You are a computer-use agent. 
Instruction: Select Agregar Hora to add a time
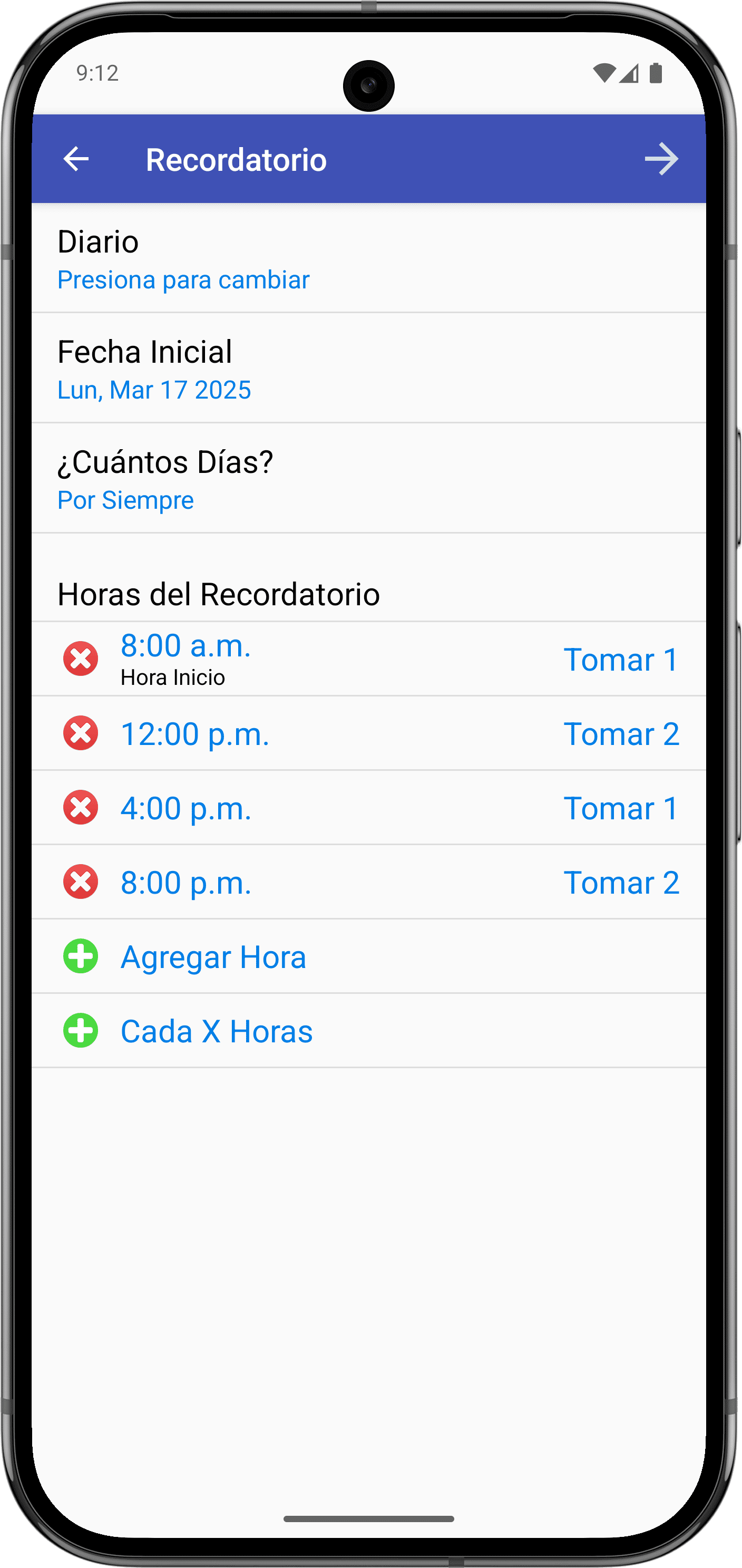[x=368, y=956]
